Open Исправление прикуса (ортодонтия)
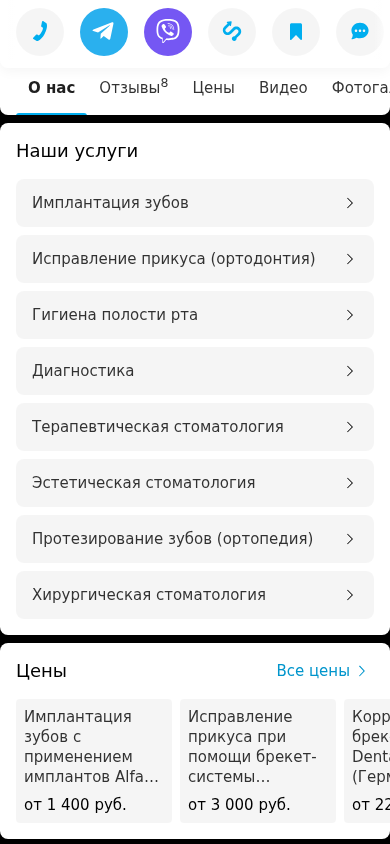This screenshot has height=844, width=390. (x=195, y=259)
